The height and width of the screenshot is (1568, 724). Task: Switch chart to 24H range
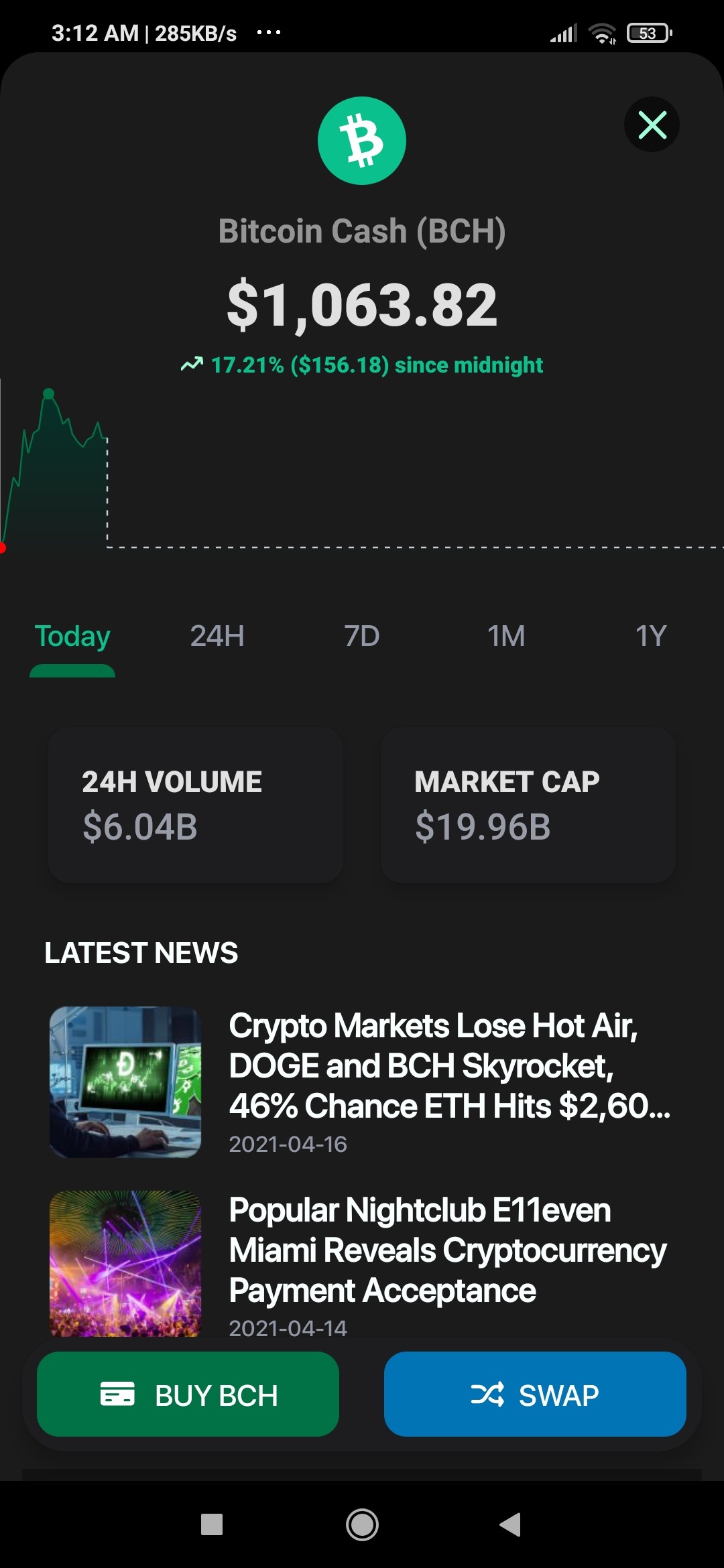pos(217,637)
